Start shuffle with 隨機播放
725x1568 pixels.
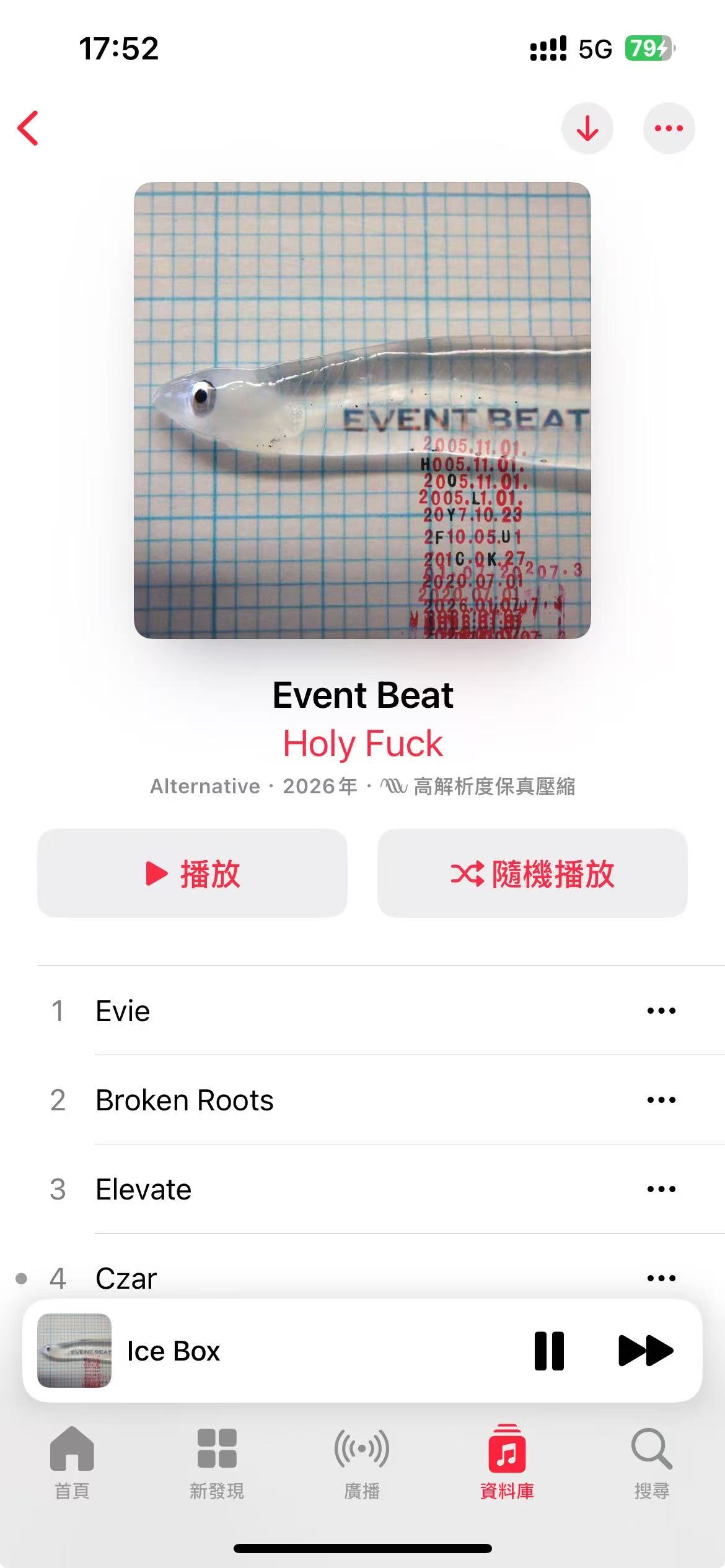[532, 873]
